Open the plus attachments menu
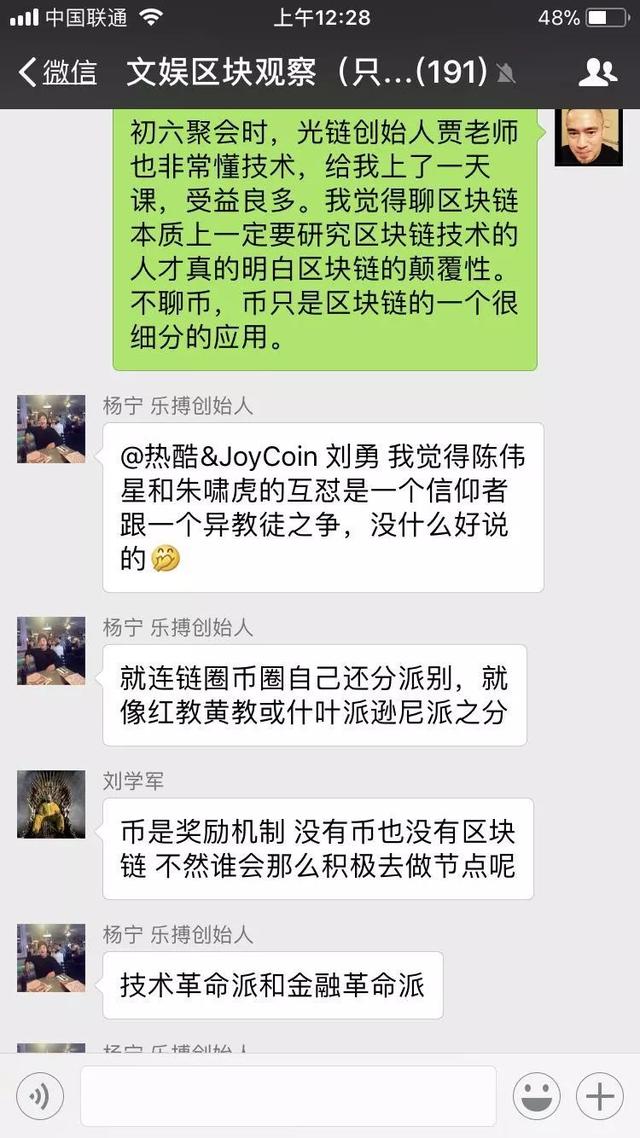This screenshot has width=640, height=1138. click(600, 1097)
